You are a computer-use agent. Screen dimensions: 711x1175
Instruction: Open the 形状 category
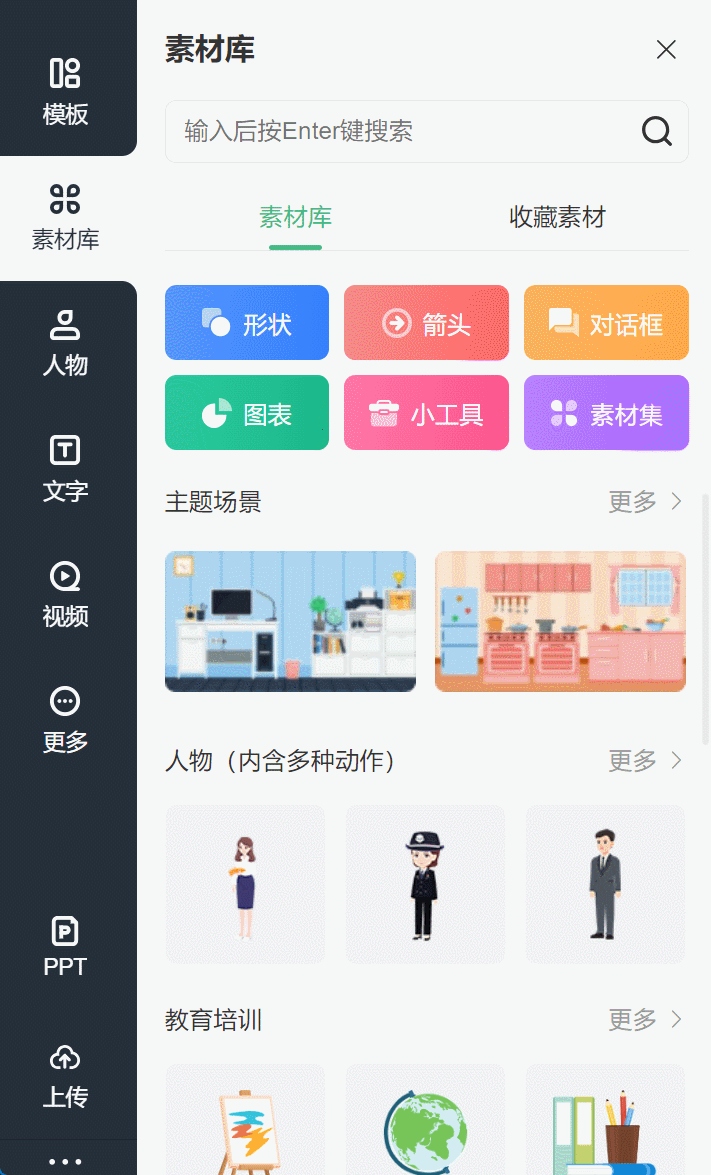tap(247, 323)
